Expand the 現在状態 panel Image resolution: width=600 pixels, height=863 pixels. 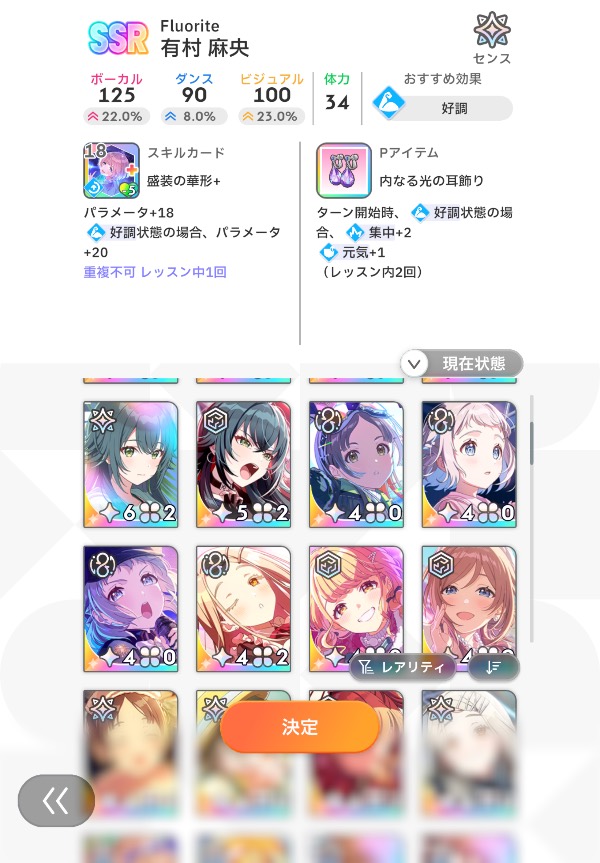461,363
